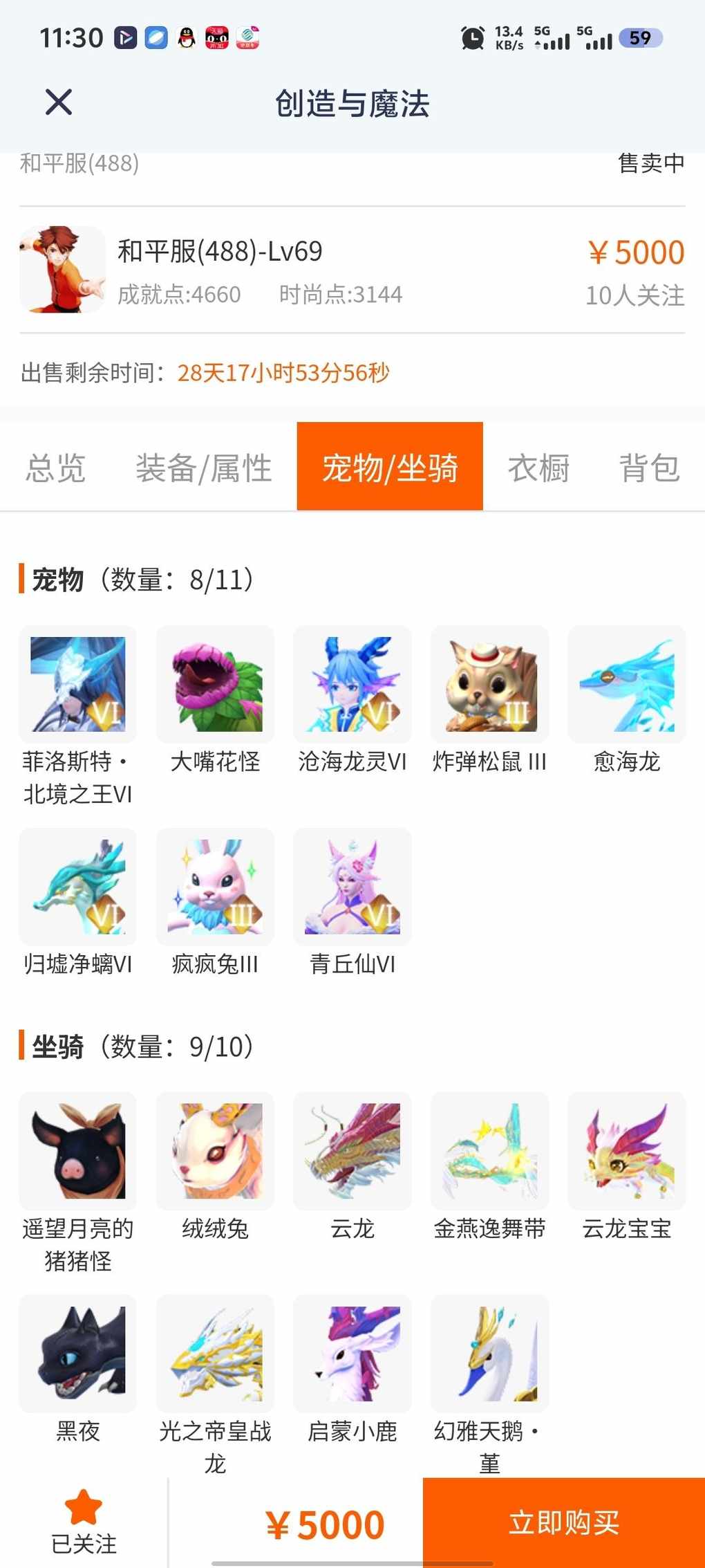Screen dimensions: 705x1568
Task: Select the 云龙 mount
Action: pyautogui.click(x=352, y=1151)
